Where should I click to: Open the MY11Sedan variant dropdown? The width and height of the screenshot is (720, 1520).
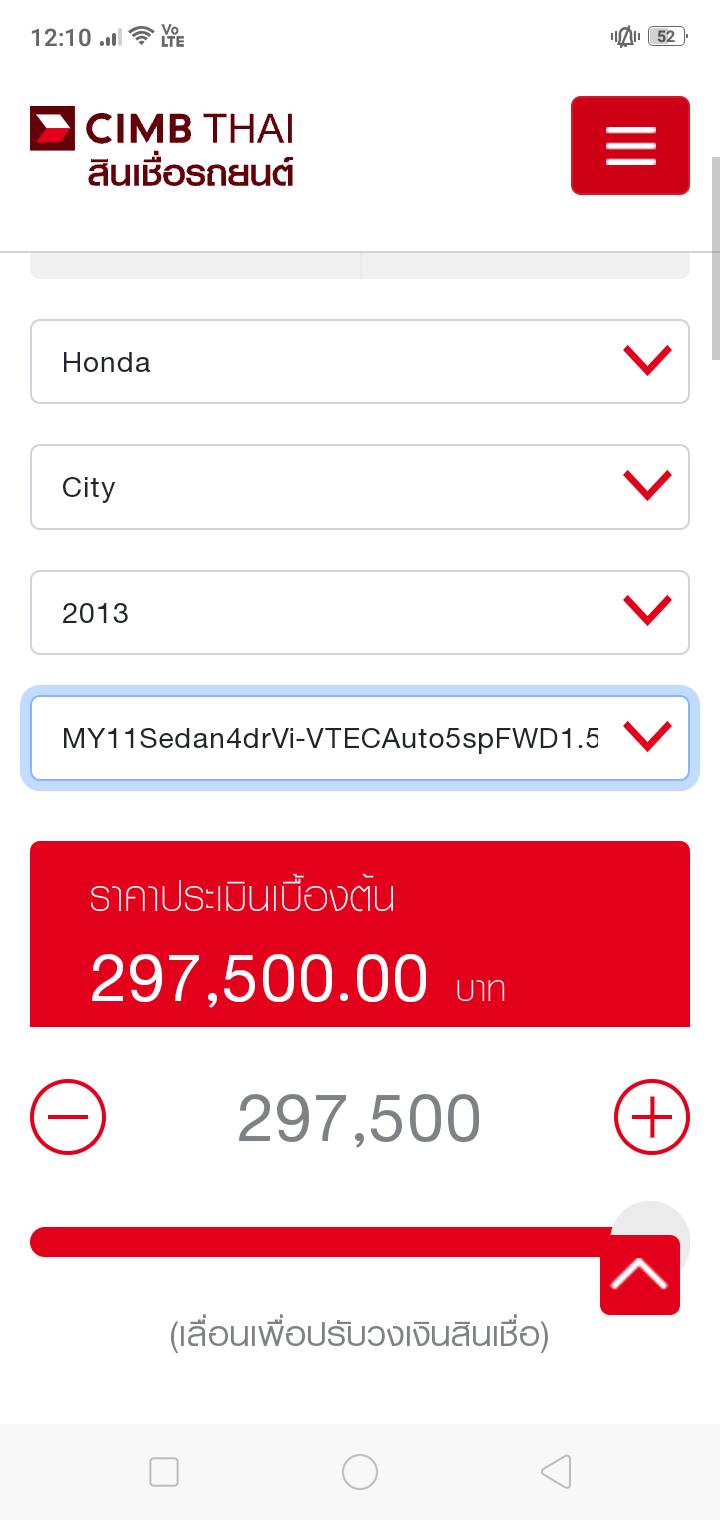[360, 738]
